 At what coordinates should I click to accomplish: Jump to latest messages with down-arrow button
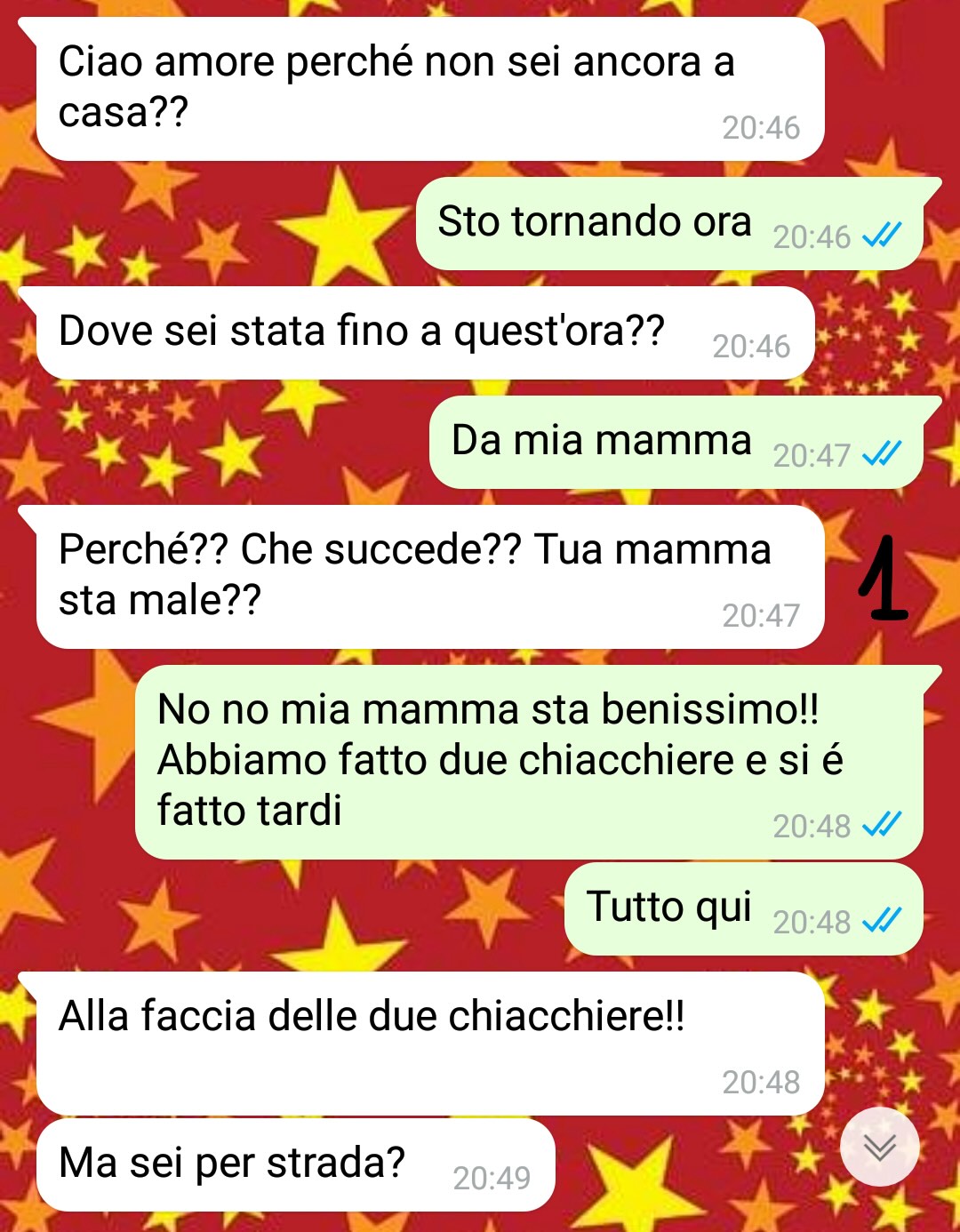879,1147
